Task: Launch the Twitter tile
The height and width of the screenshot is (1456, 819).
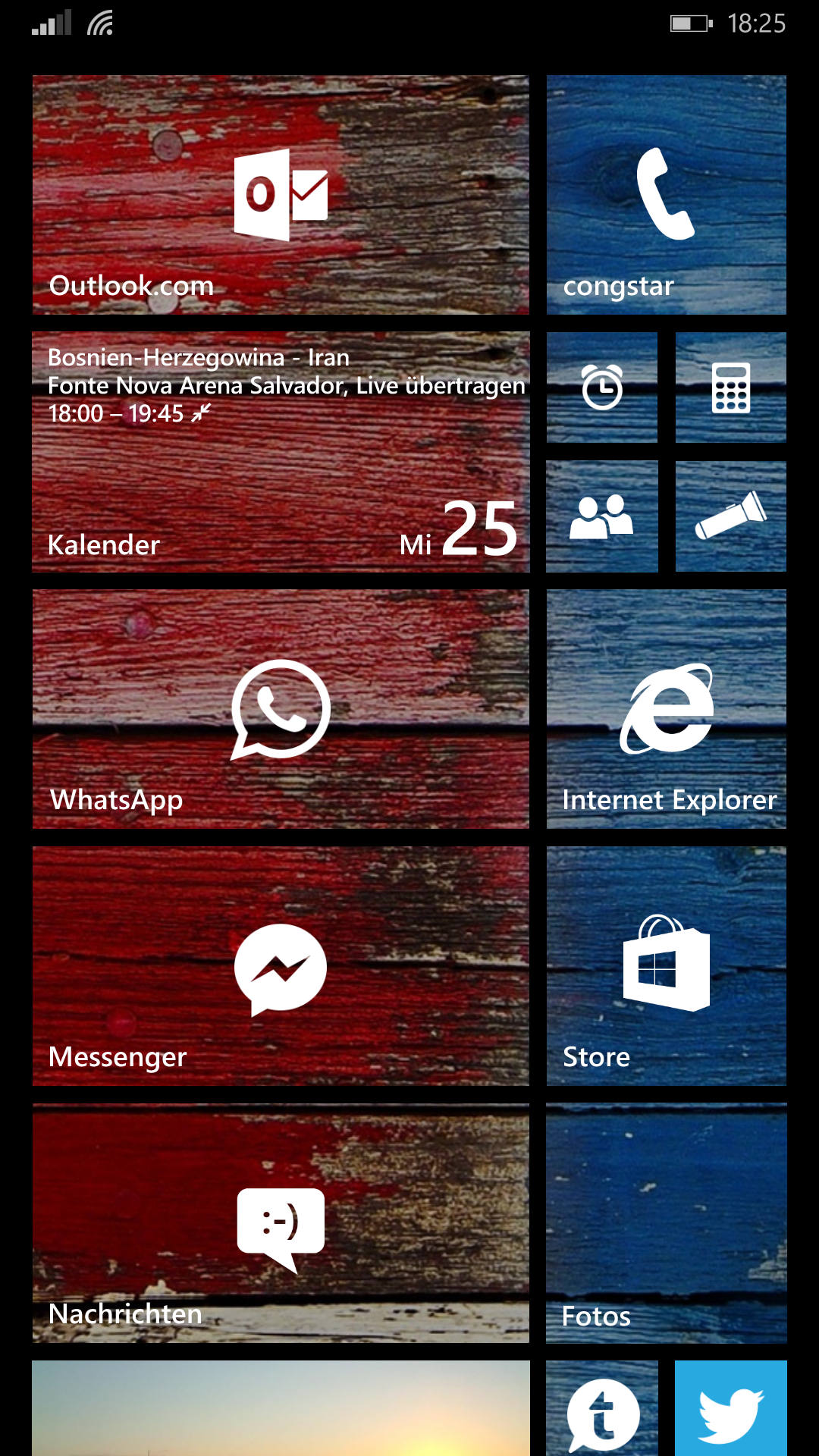Action: (731, 1408)
